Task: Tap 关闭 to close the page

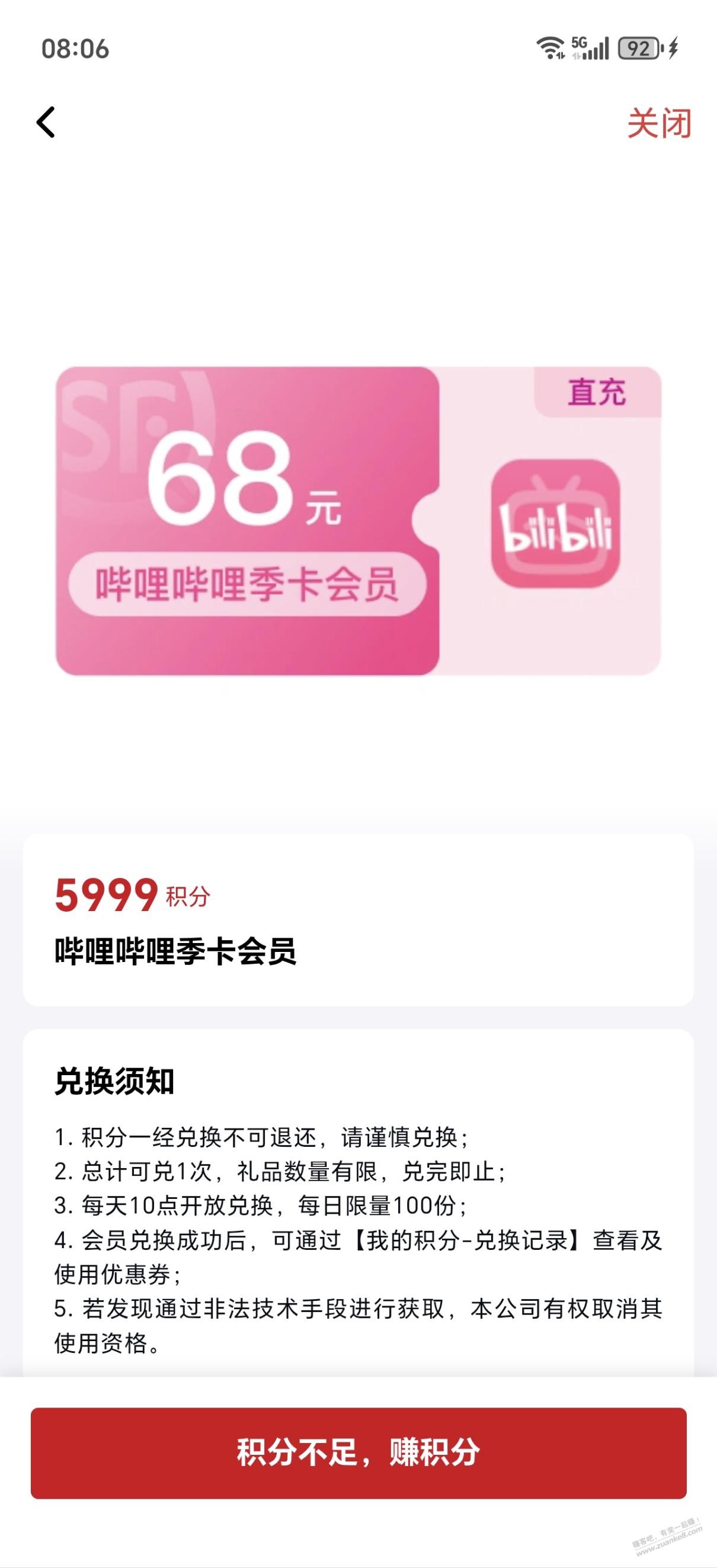Action: tap(658, 124)
